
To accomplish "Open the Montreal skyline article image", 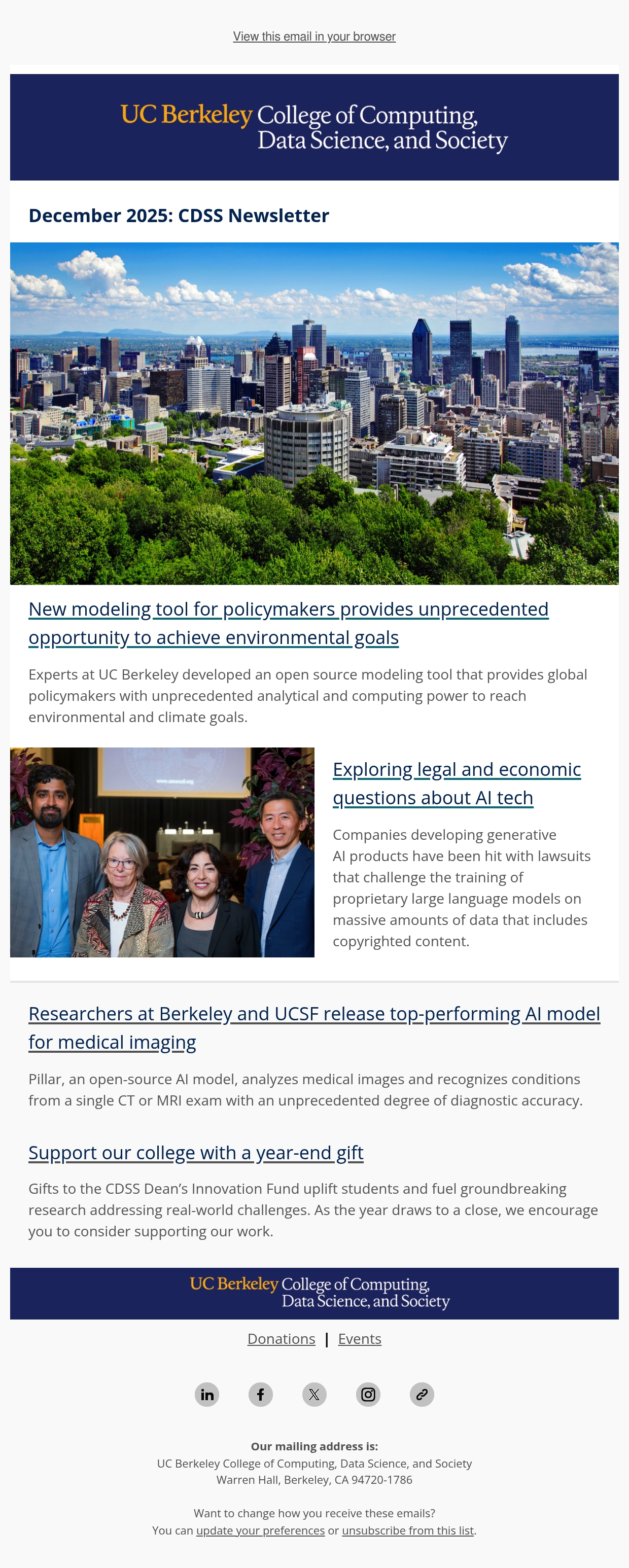I will (x=314, y=413).
